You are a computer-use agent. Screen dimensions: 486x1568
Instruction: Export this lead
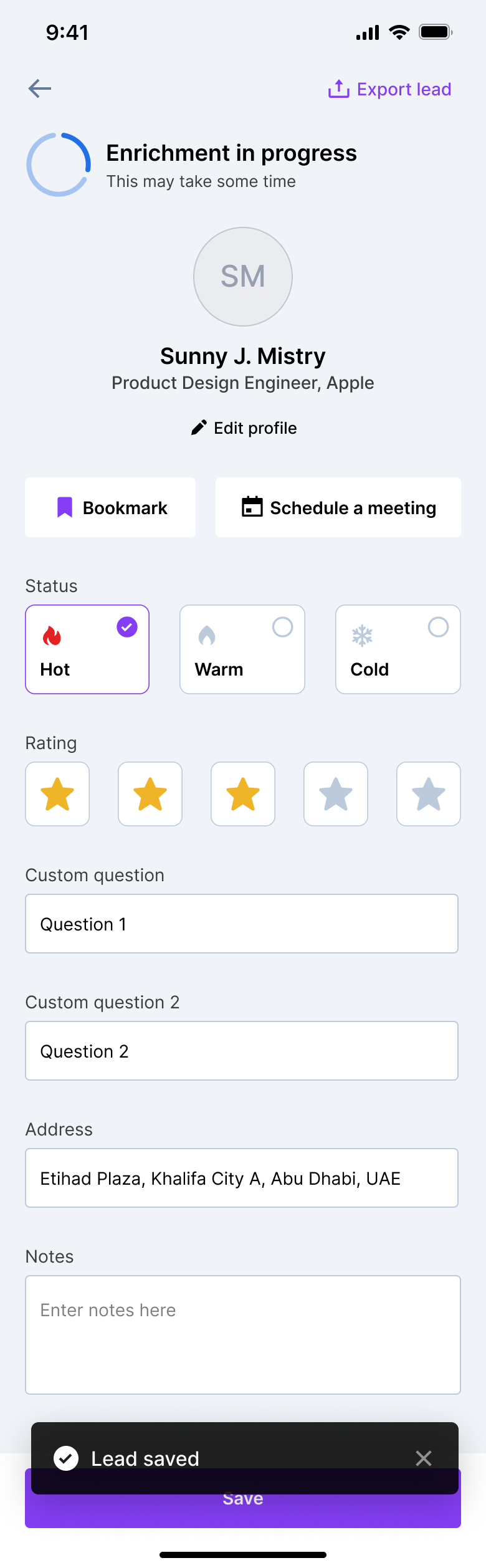(x=389, y=89)
